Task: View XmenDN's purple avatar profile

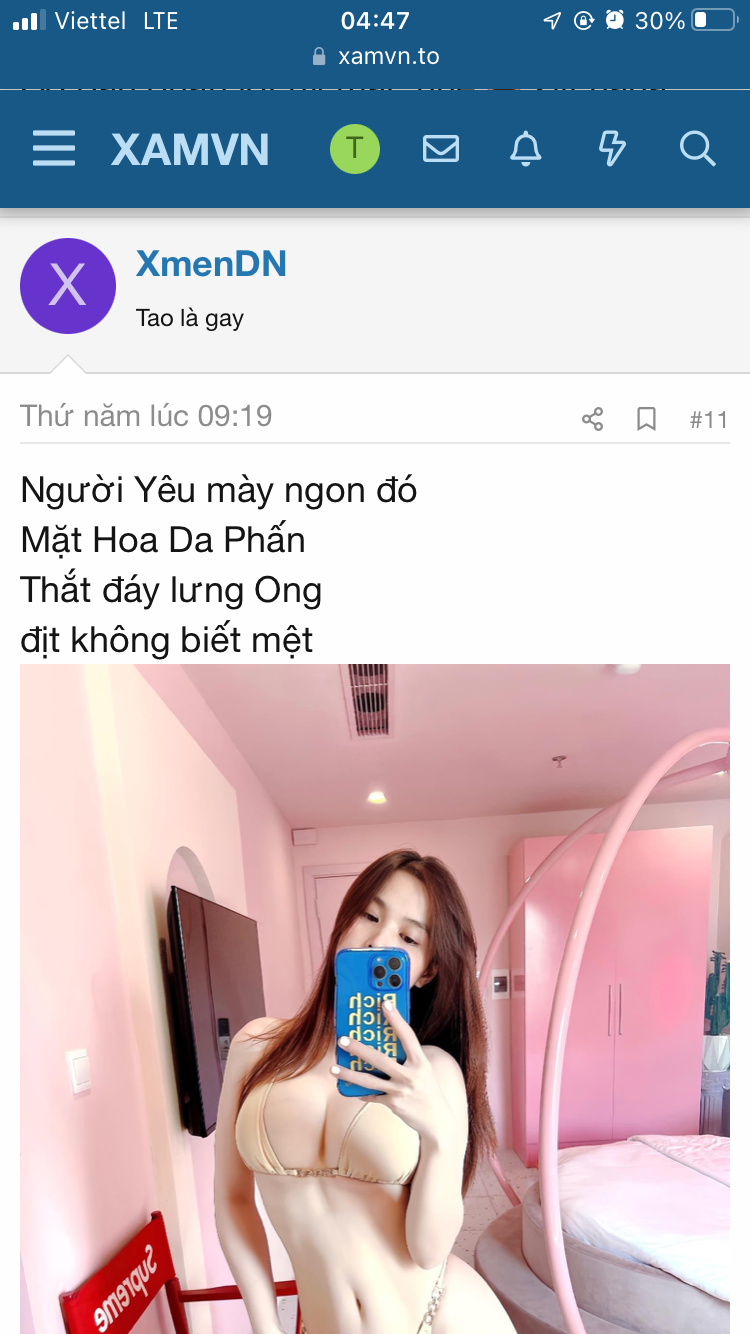Action: [x=68, y=286]
